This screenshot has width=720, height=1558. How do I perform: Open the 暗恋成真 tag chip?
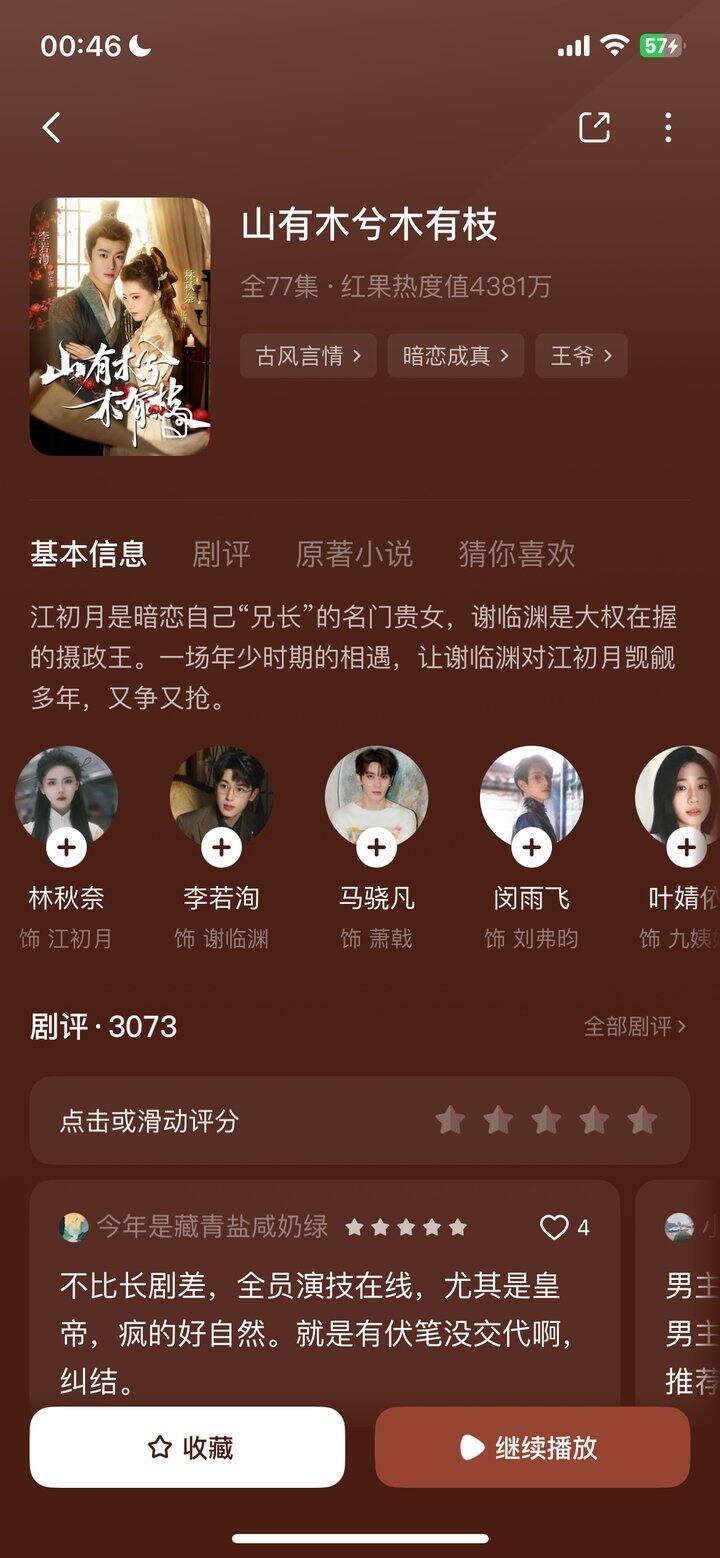point(455,356)
